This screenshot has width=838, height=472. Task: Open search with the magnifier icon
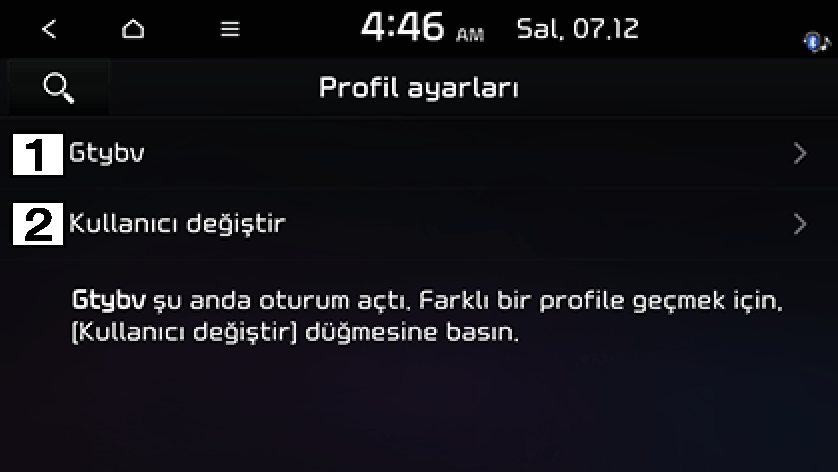tap(59, 88)
